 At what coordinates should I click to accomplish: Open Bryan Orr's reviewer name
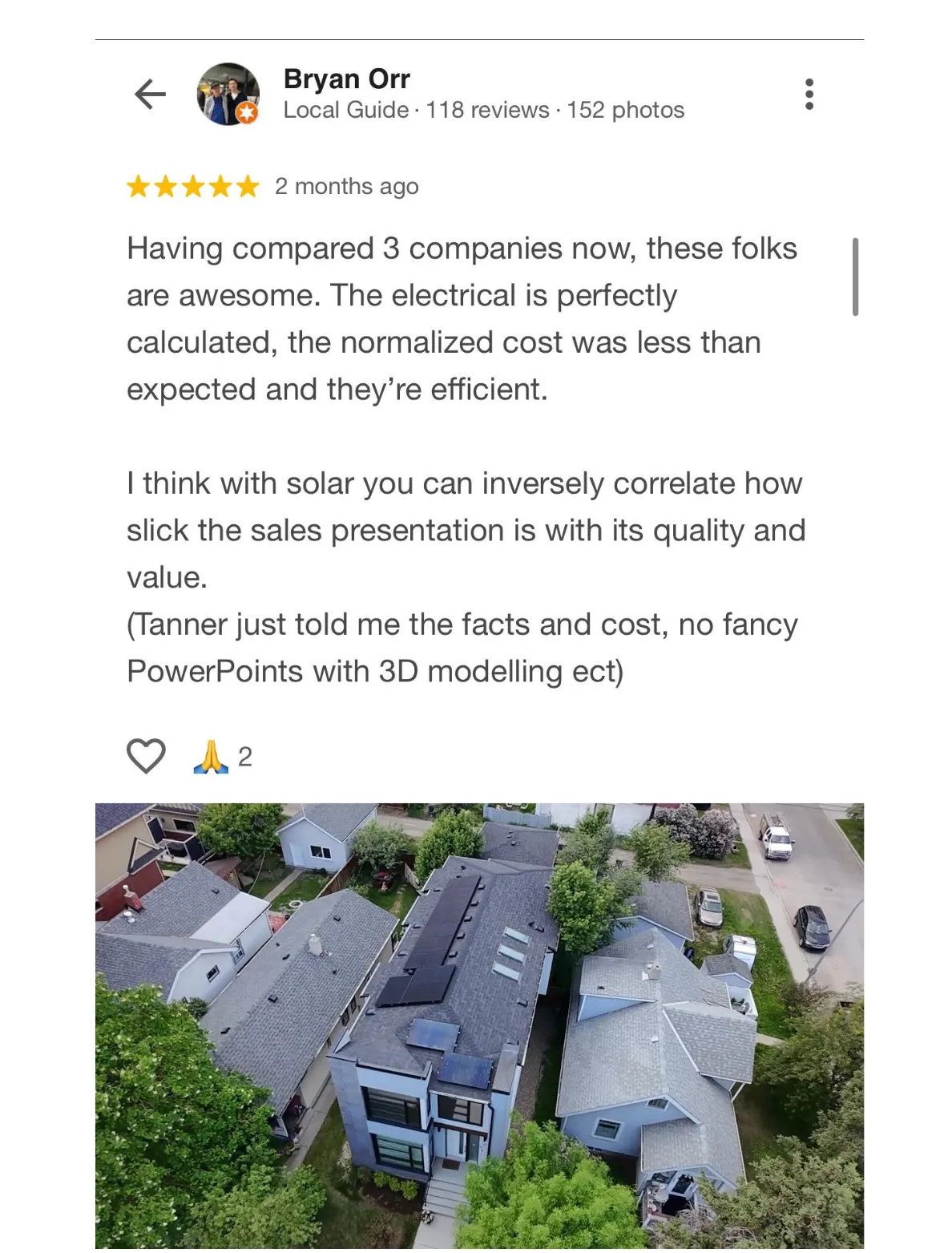pos(346,79)
